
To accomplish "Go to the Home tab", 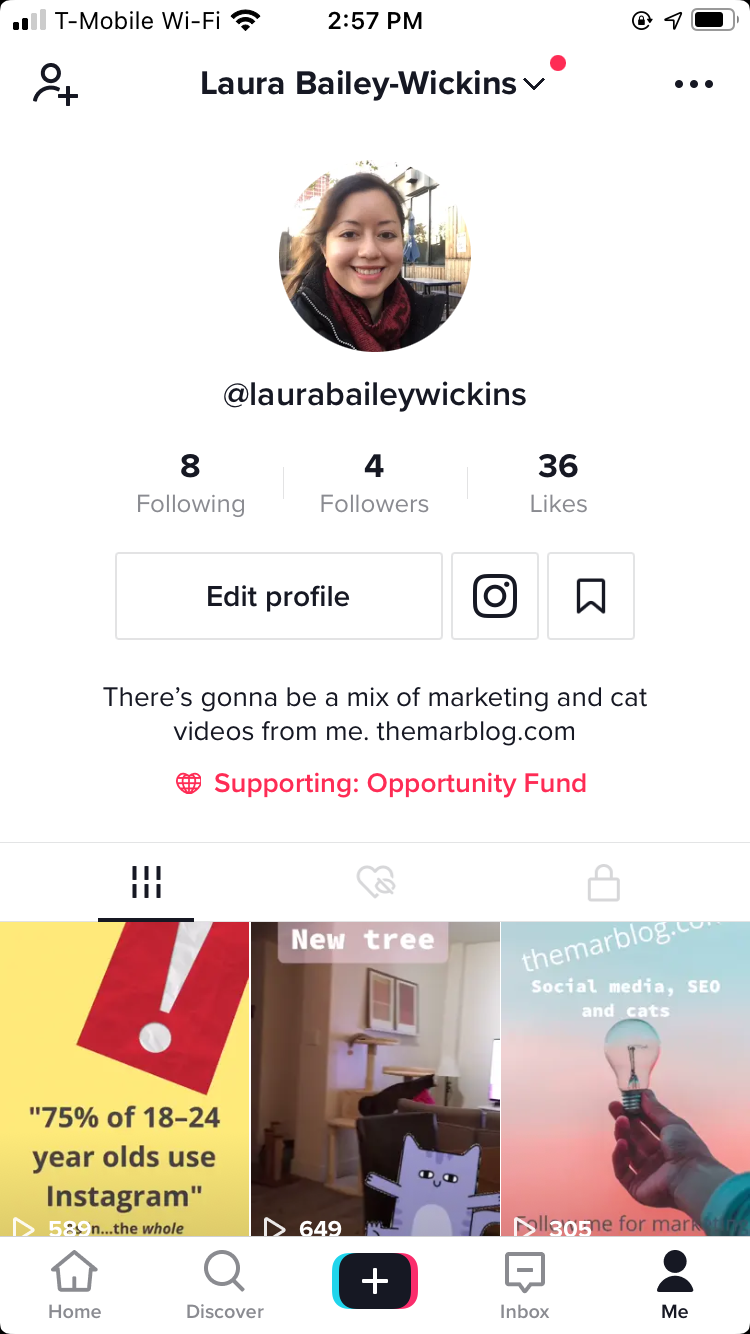I will 75,1286.
